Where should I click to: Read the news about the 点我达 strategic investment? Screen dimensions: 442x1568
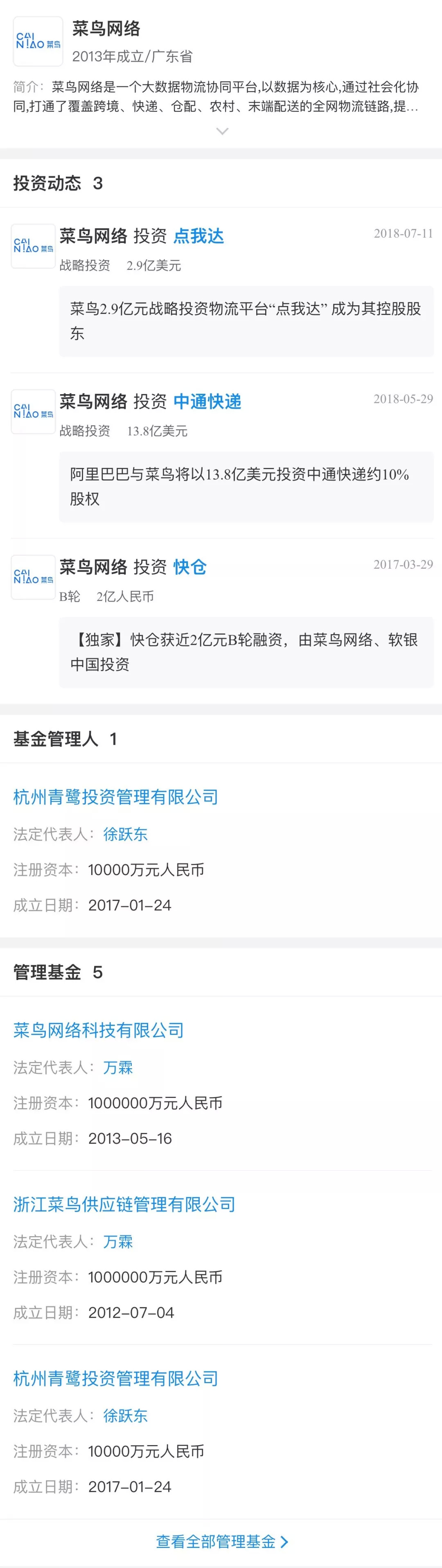[246, 321]
